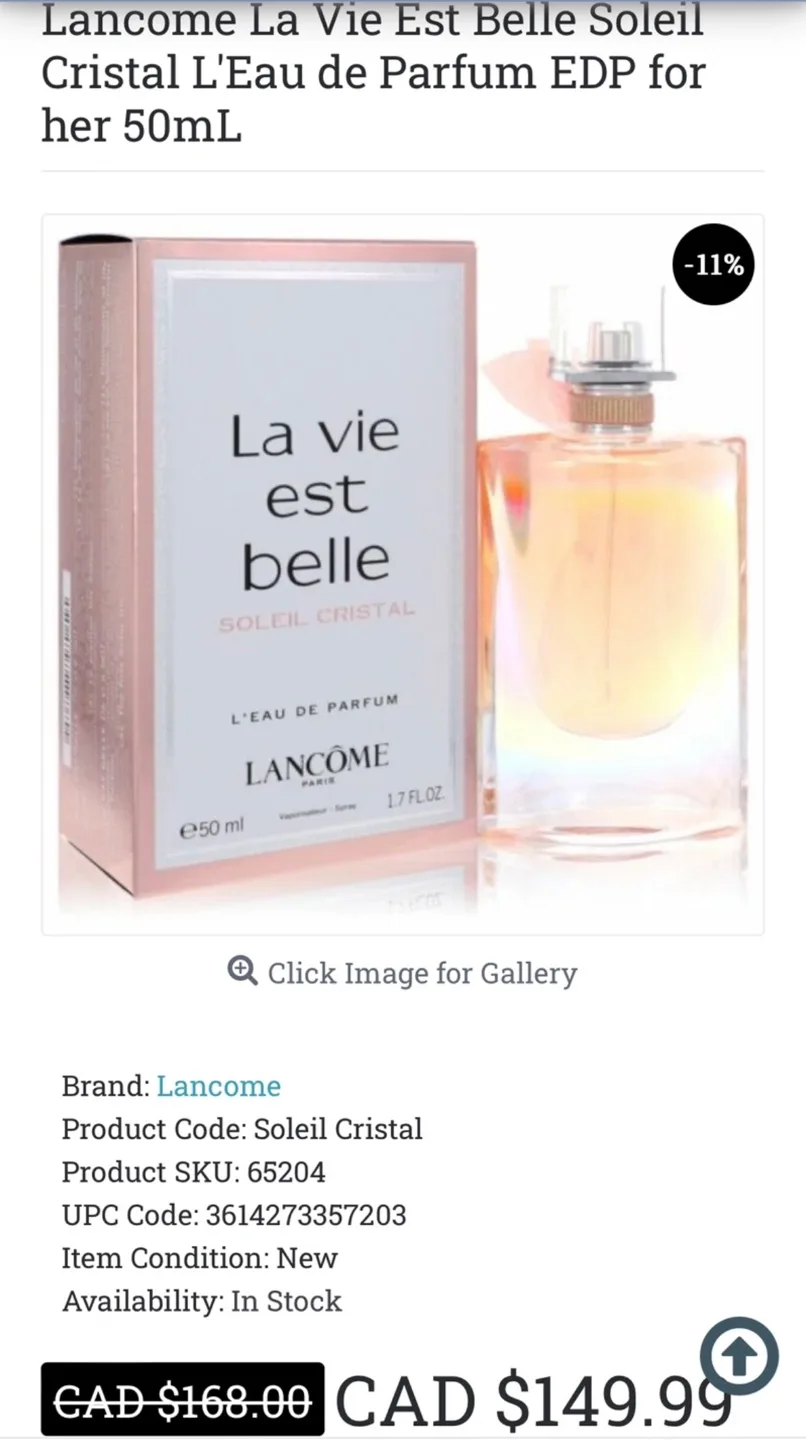The image size is (806, 1440).
Task: Select the UPC Code 3614273357203 text
Action: tap(234, 1215)
